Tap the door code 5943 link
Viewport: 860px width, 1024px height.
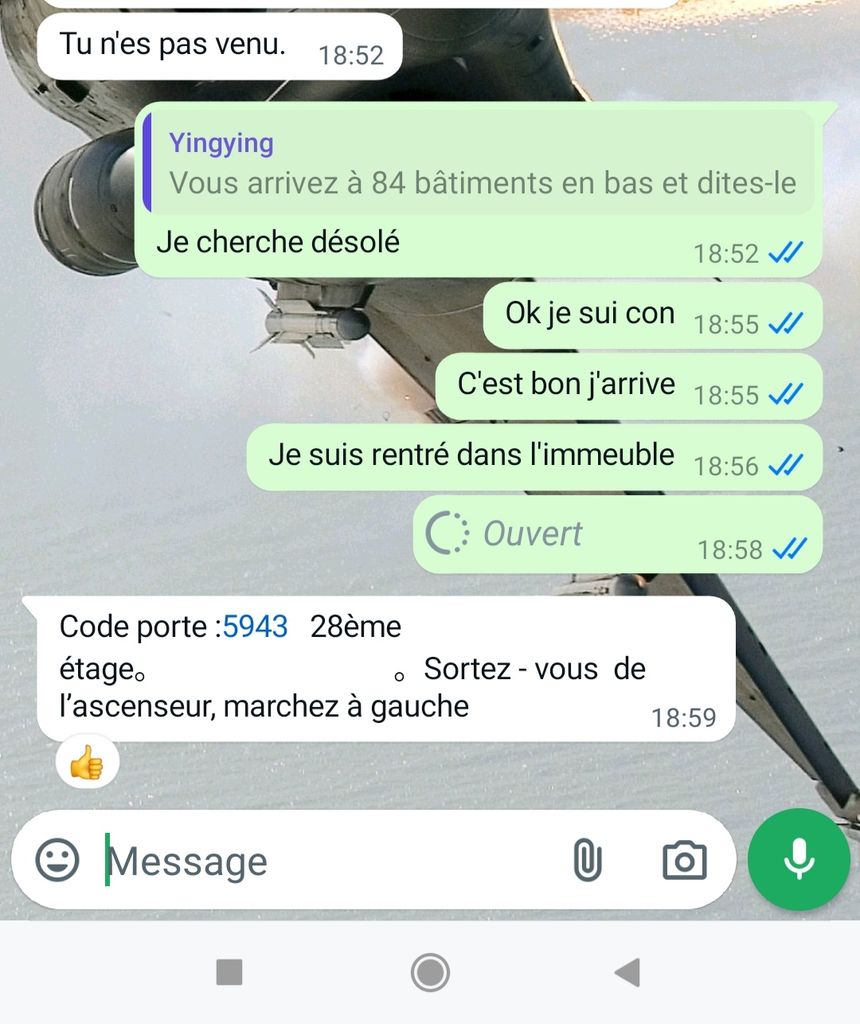255,627
